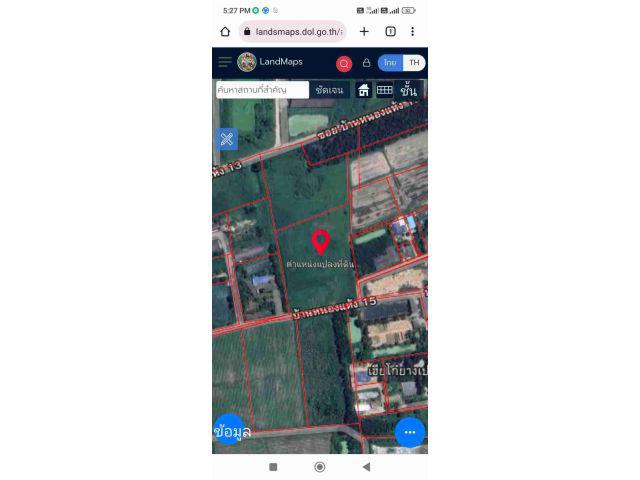
Task: Open the blue three-dots floating button
Action: (x=409, y=432)
